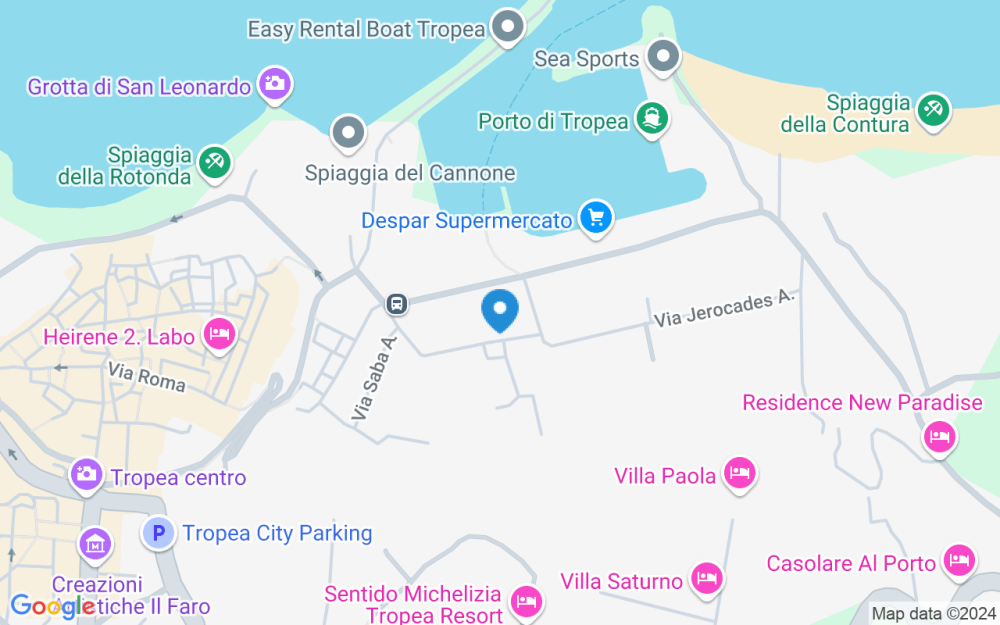Select Residence New Paradise hotel pin

[940, 438]
